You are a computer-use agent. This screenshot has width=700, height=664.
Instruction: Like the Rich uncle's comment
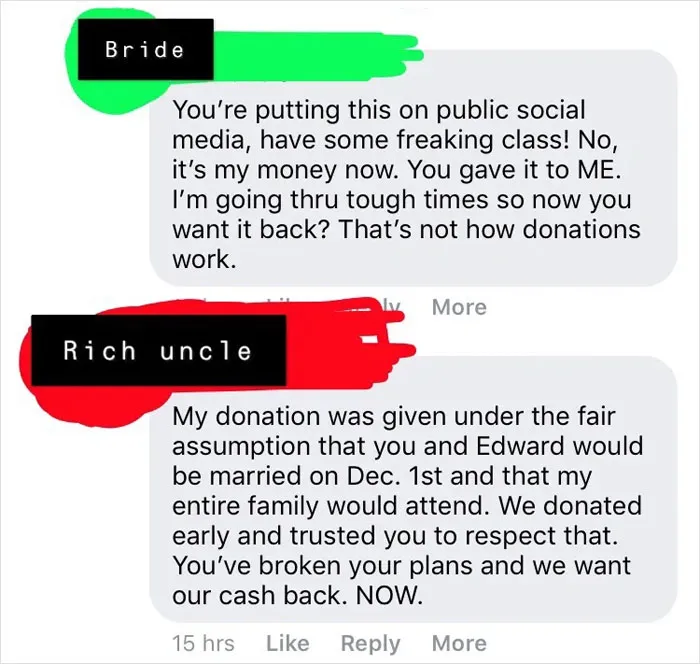pyautogui.click(x=288, y=643)
